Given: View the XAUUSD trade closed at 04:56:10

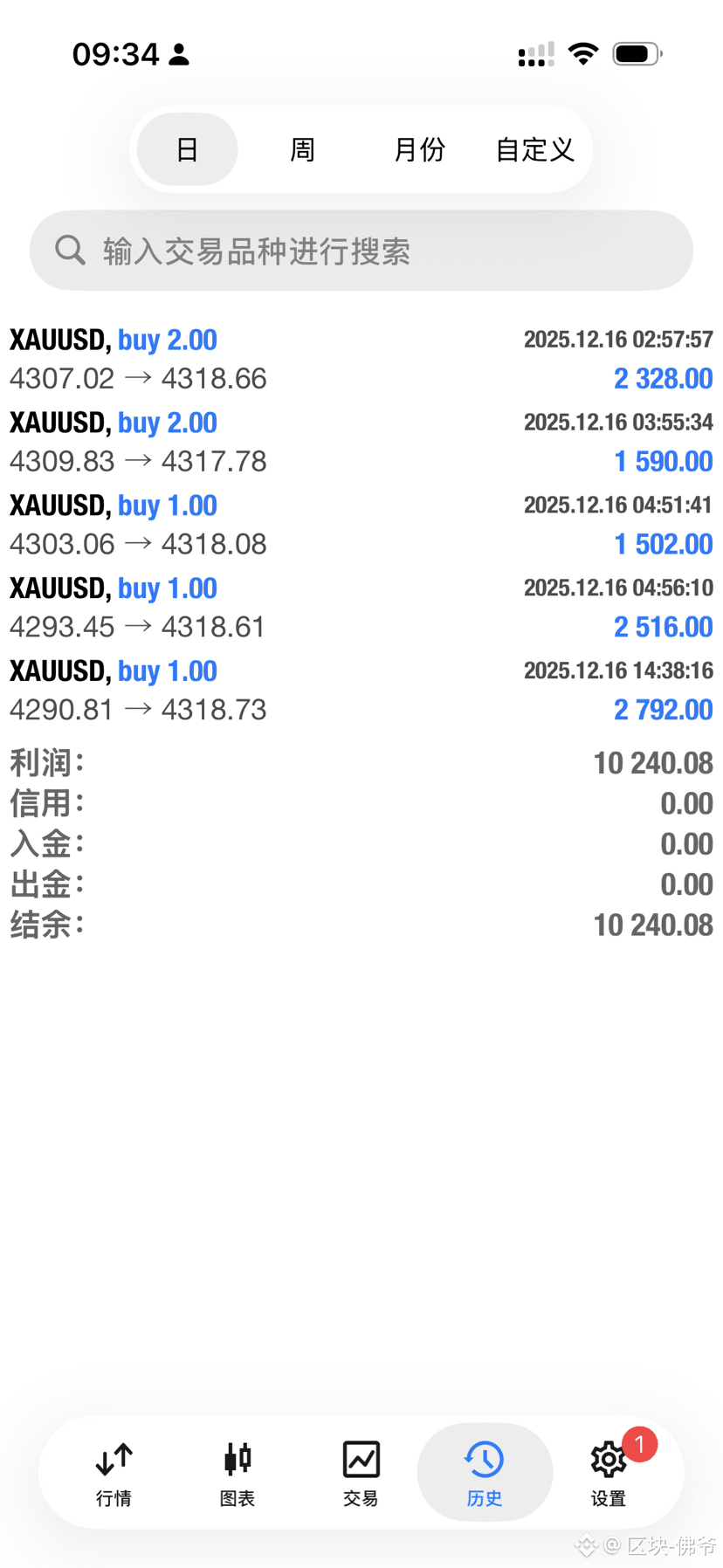Looking at the screenshot, I should [361, 608].
